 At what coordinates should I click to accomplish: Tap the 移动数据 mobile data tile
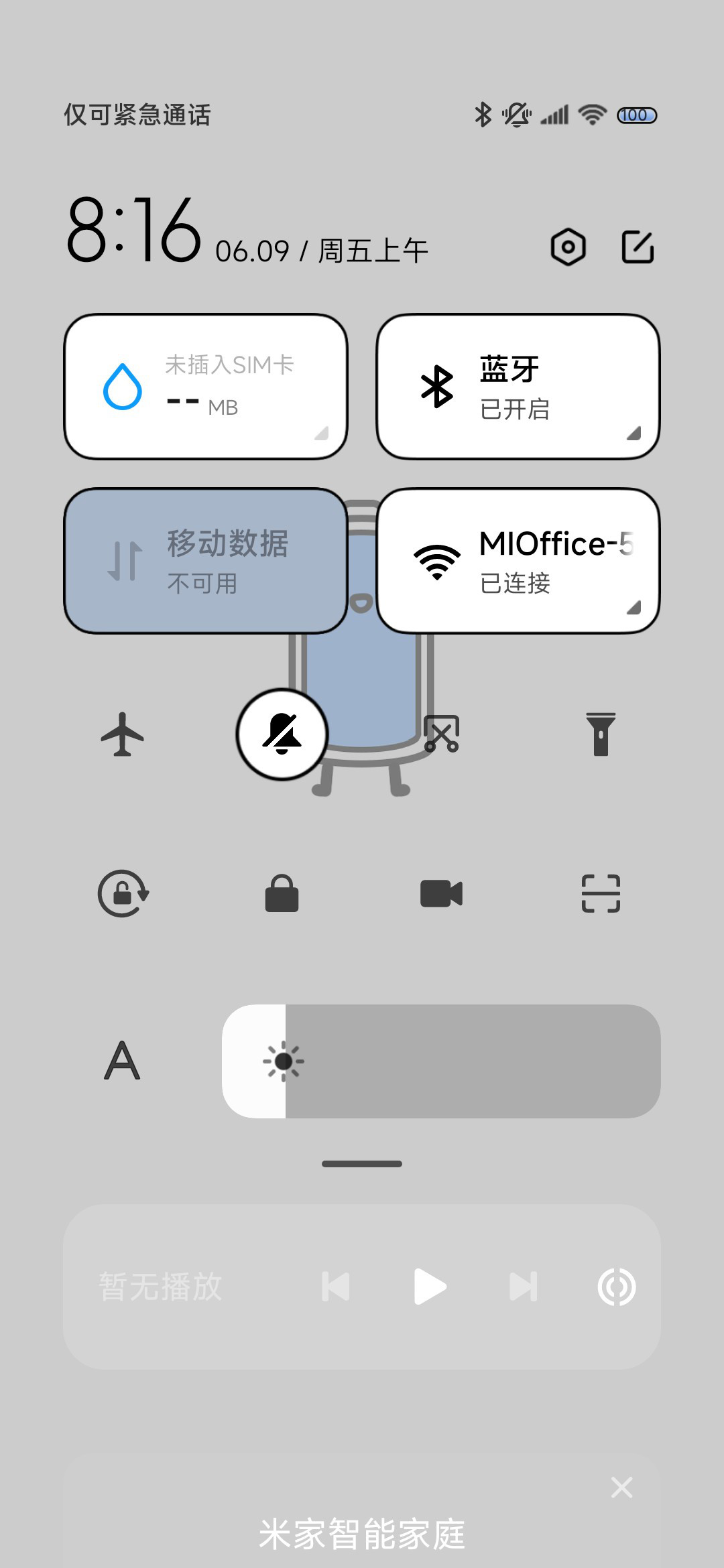(206, 561)
